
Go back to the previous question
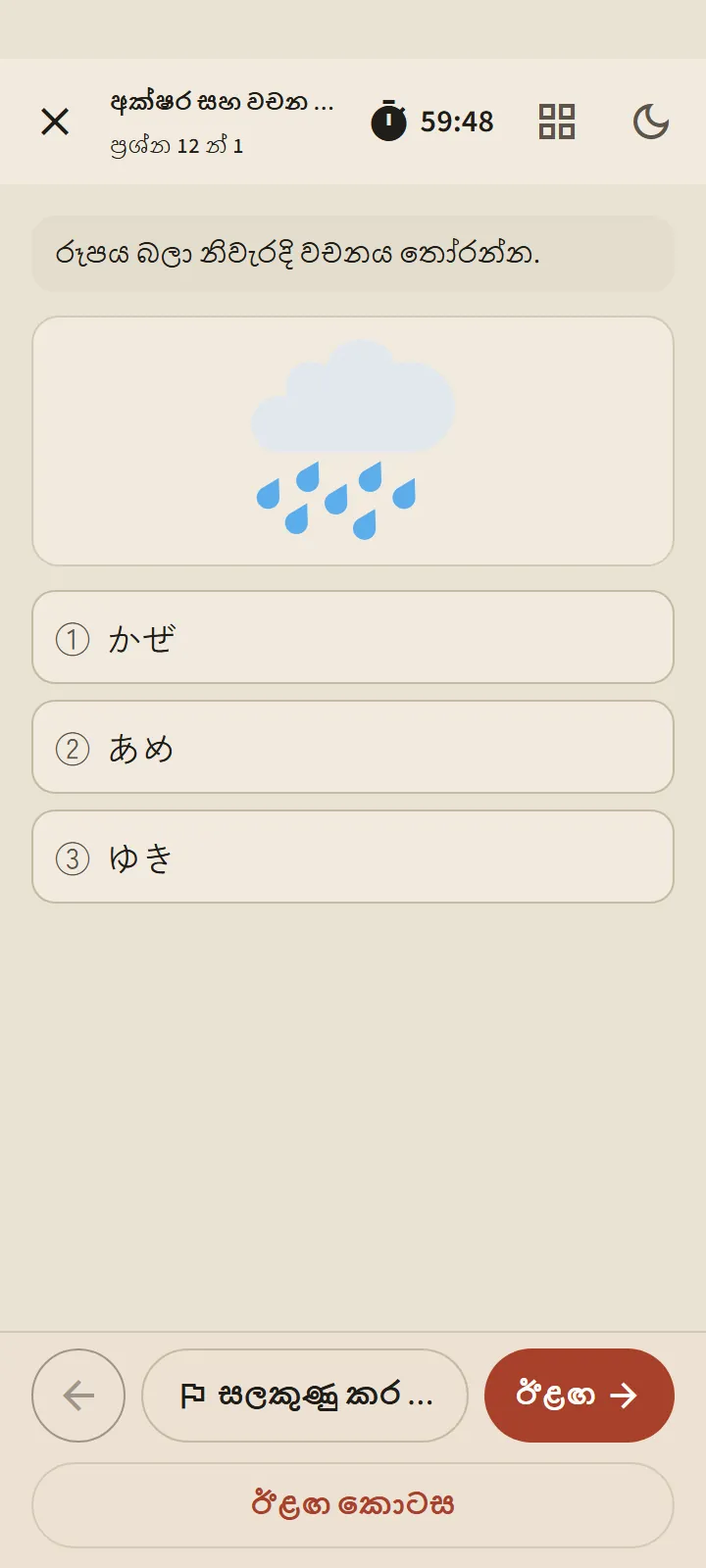tap(78, 1396)
